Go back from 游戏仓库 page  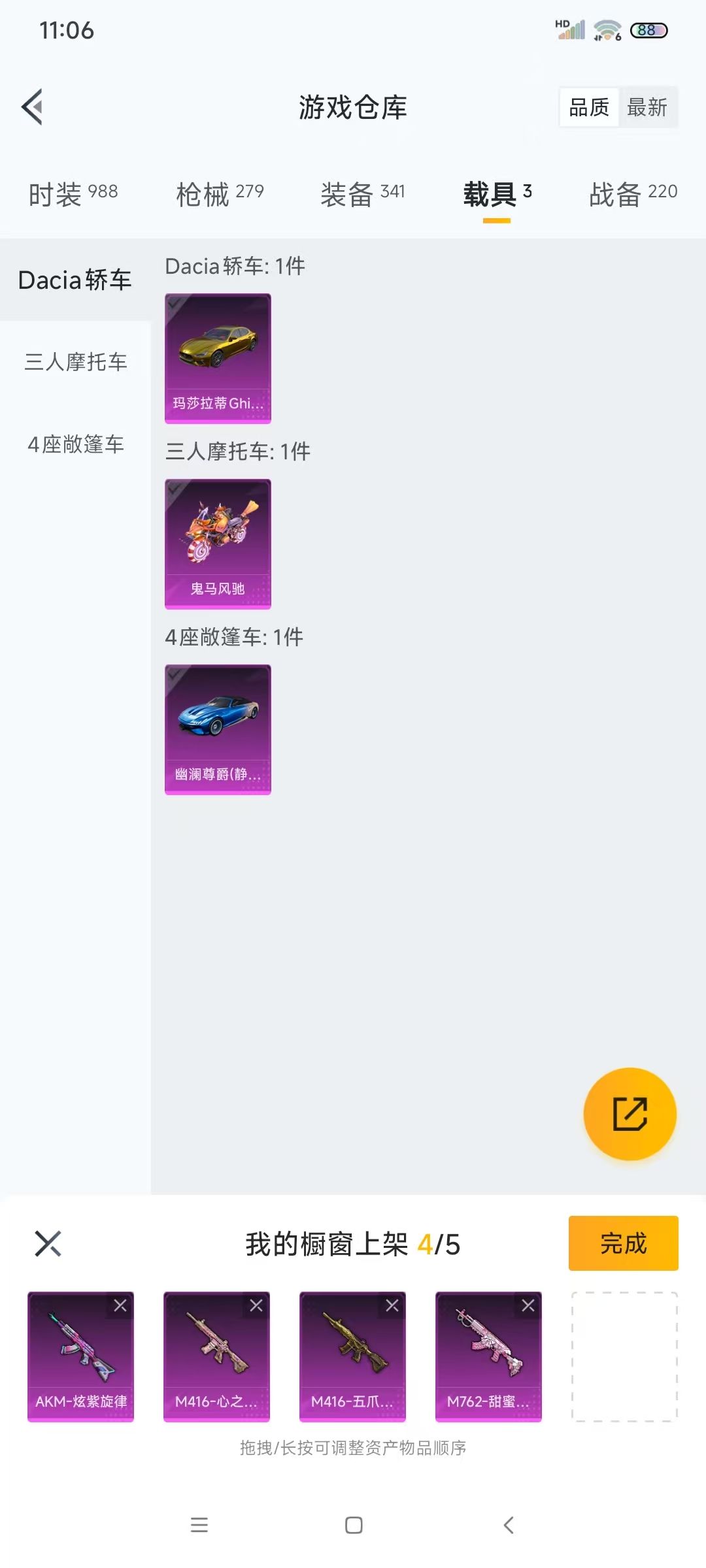[32, 106]
